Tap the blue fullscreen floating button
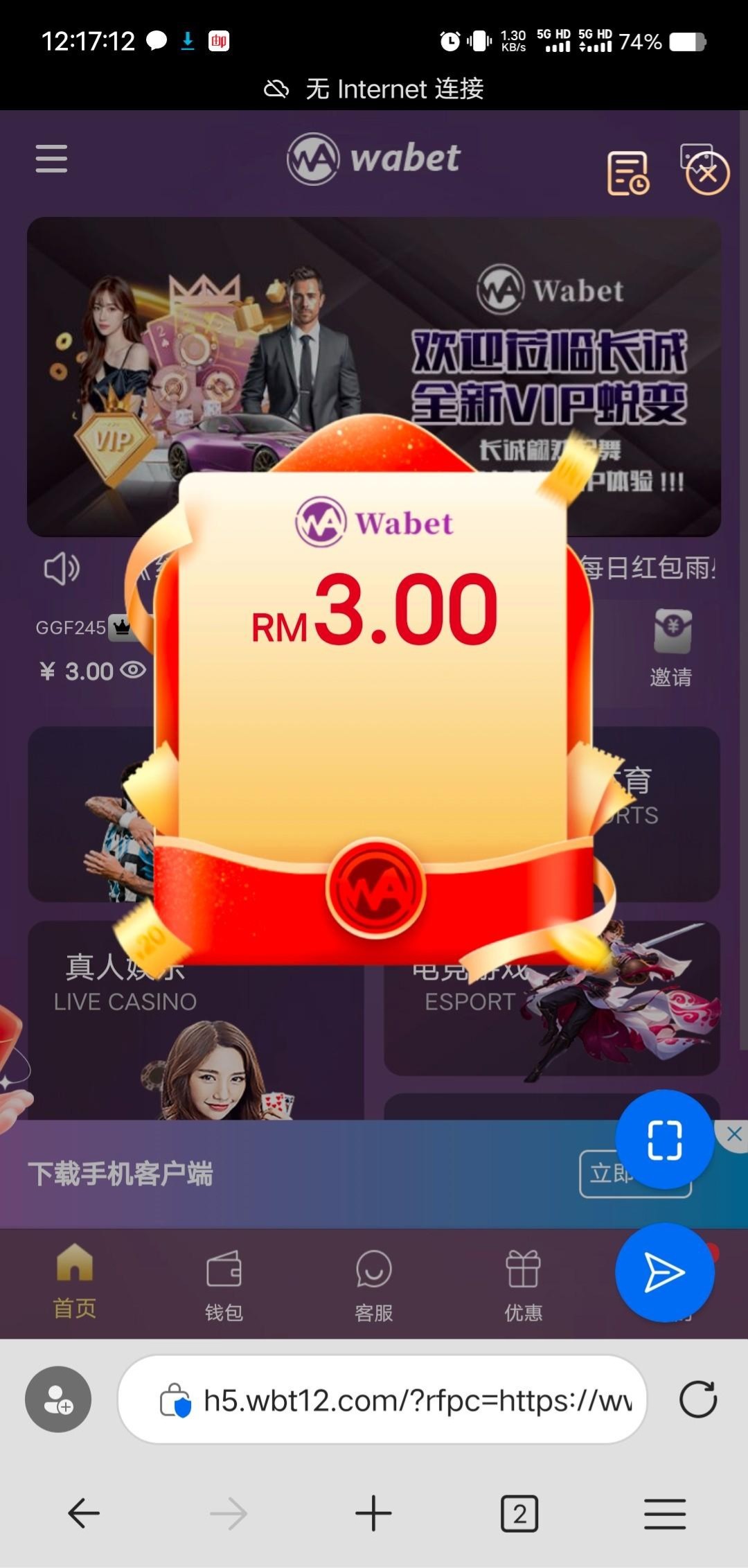This screenshot has height=1568, width=748. pos(664,1140)
